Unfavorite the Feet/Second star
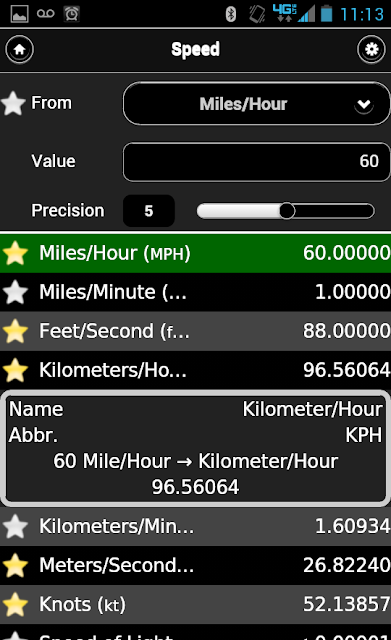This screenshot has height=640, width=391. click(x=16, y=331)
